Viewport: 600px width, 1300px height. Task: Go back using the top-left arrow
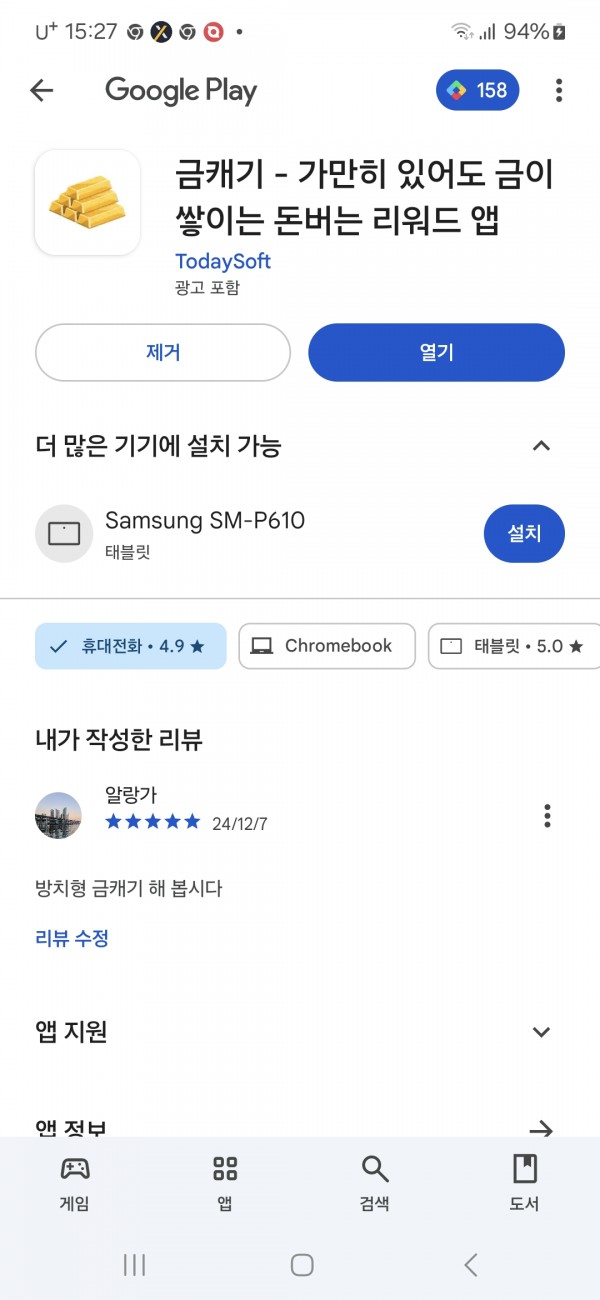pyautogui.click(x=41, y=91)
